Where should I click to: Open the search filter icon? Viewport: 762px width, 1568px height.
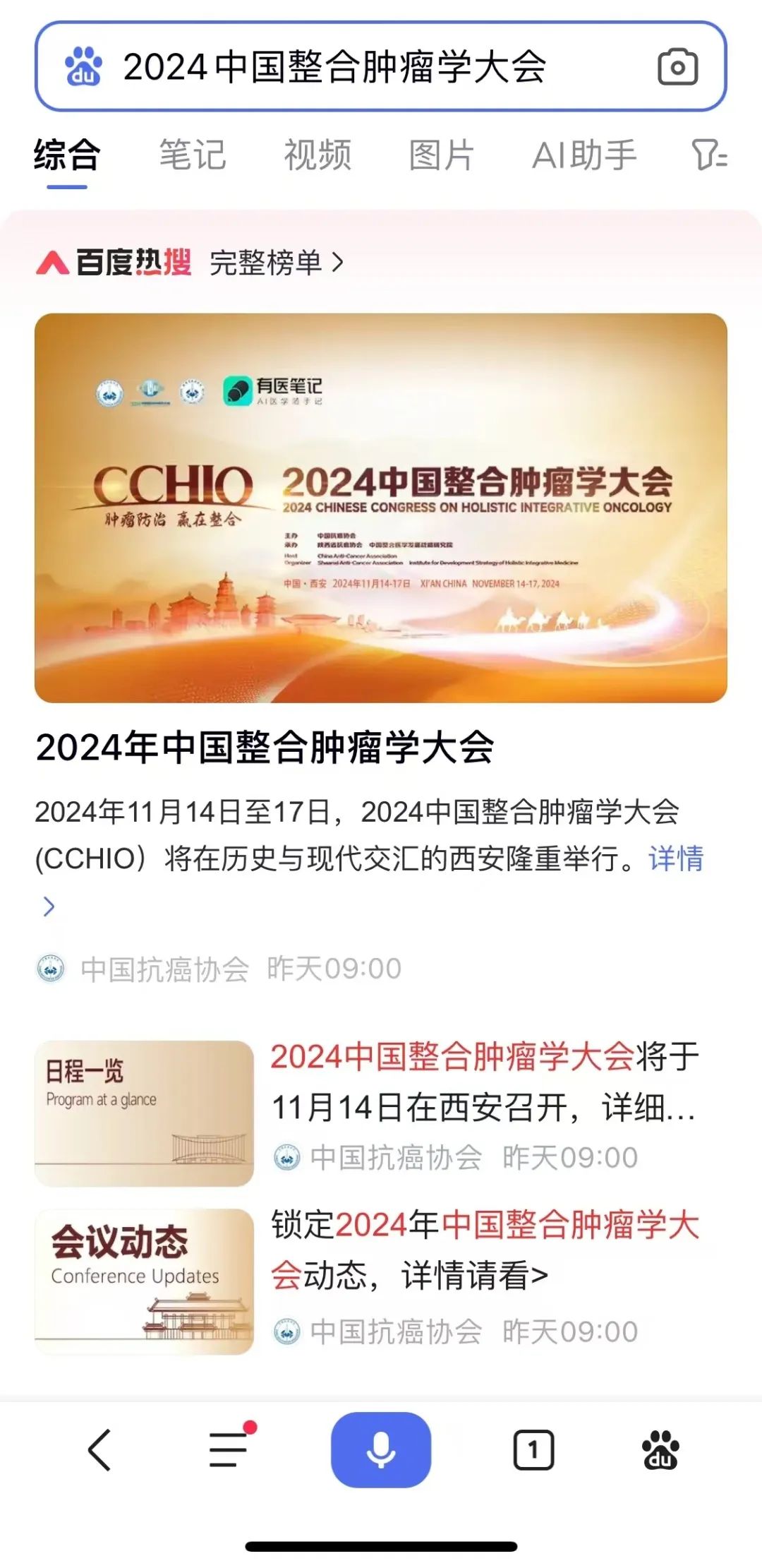click(x=709, y=155)
